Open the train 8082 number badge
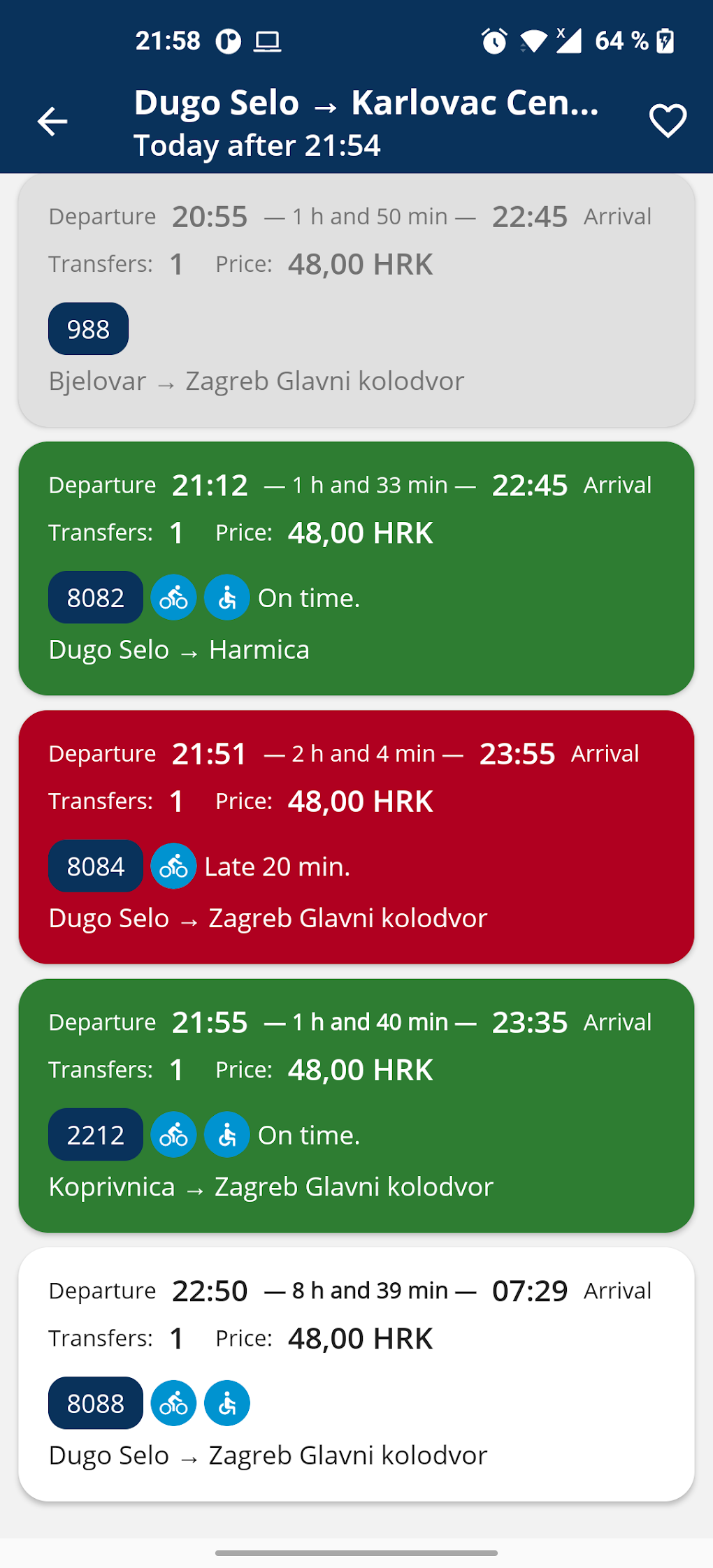 click(95, 597)
